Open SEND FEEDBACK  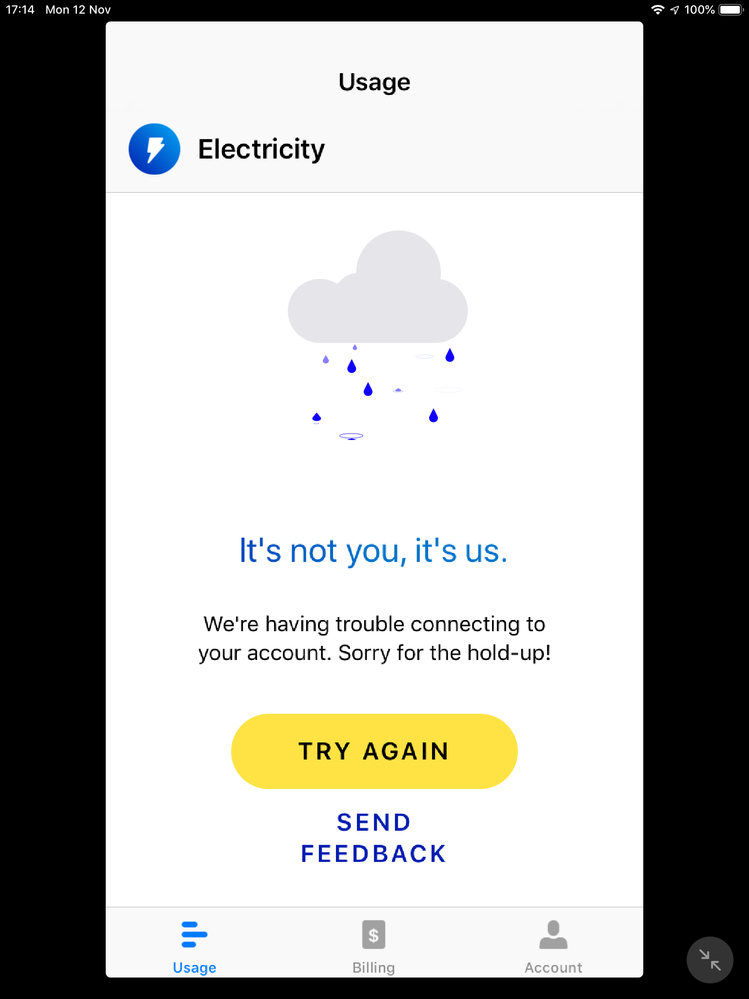[374, 838]
